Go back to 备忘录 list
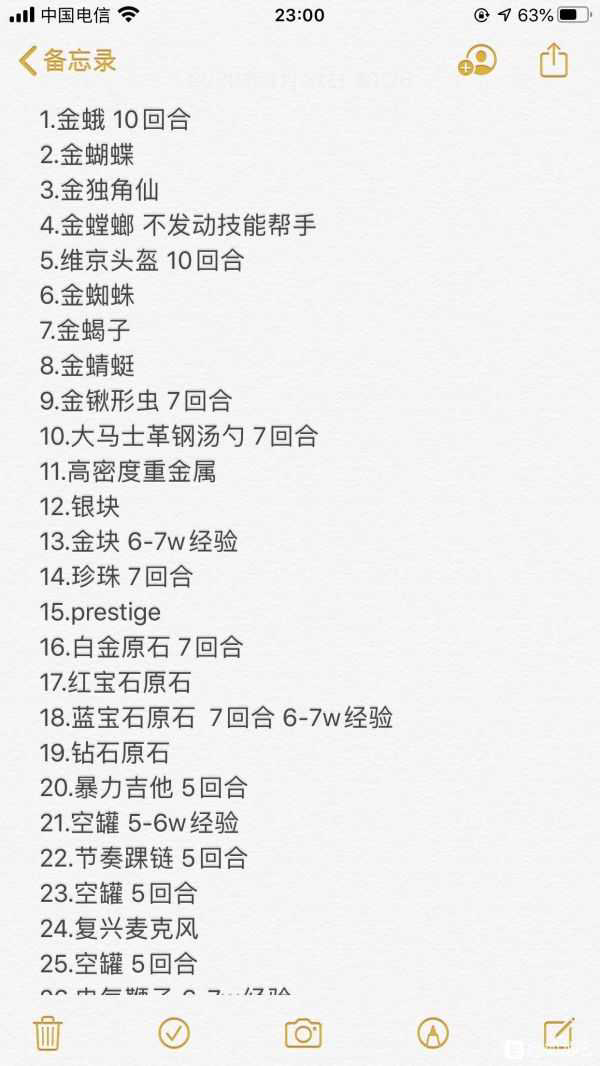The image size is (600, 1066). pyautogui.click(x=68, y=61)
